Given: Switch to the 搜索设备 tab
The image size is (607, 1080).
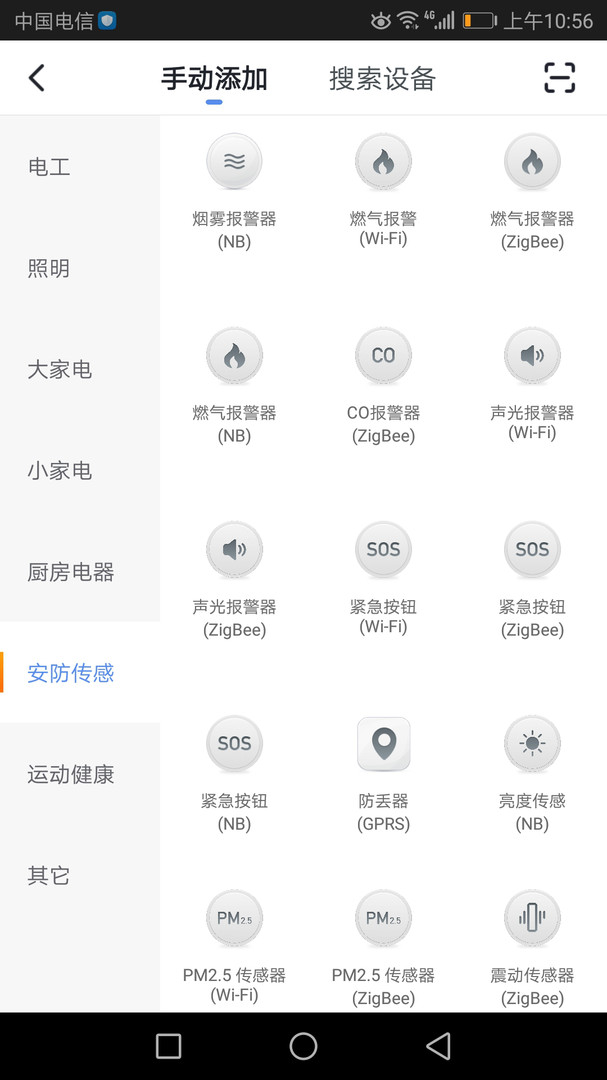Looking at the screenshot, I should (382, 79).
